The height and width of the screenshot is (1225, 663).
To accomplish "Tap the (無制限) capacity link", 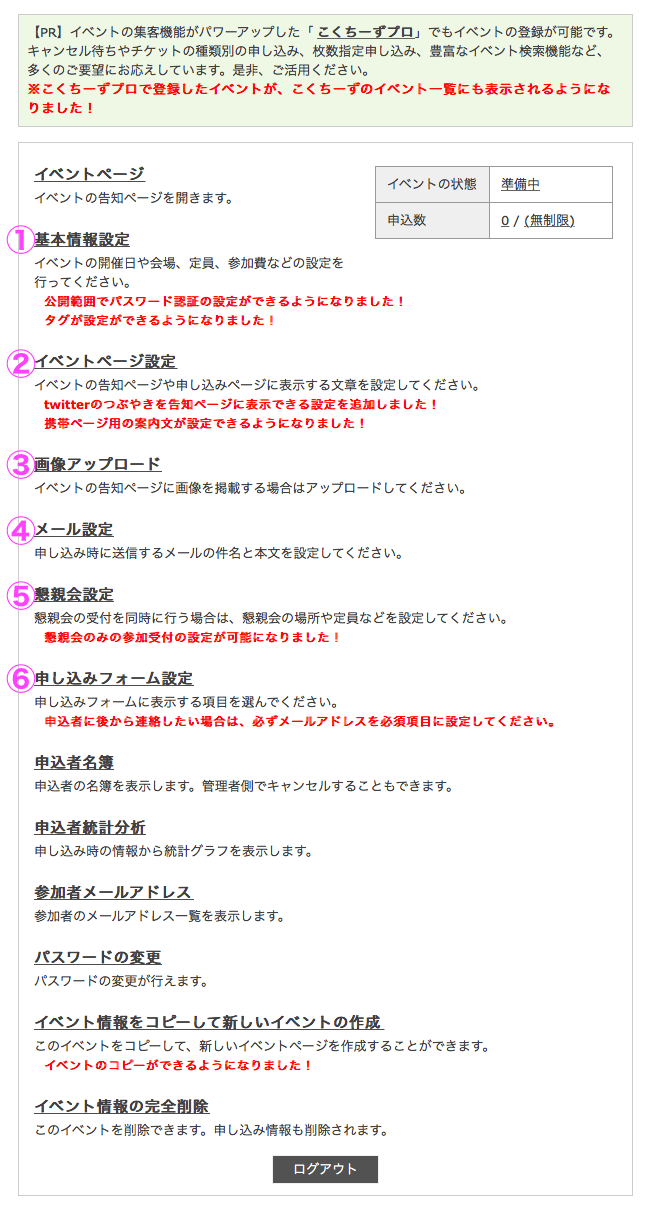I will coord(549,220).
